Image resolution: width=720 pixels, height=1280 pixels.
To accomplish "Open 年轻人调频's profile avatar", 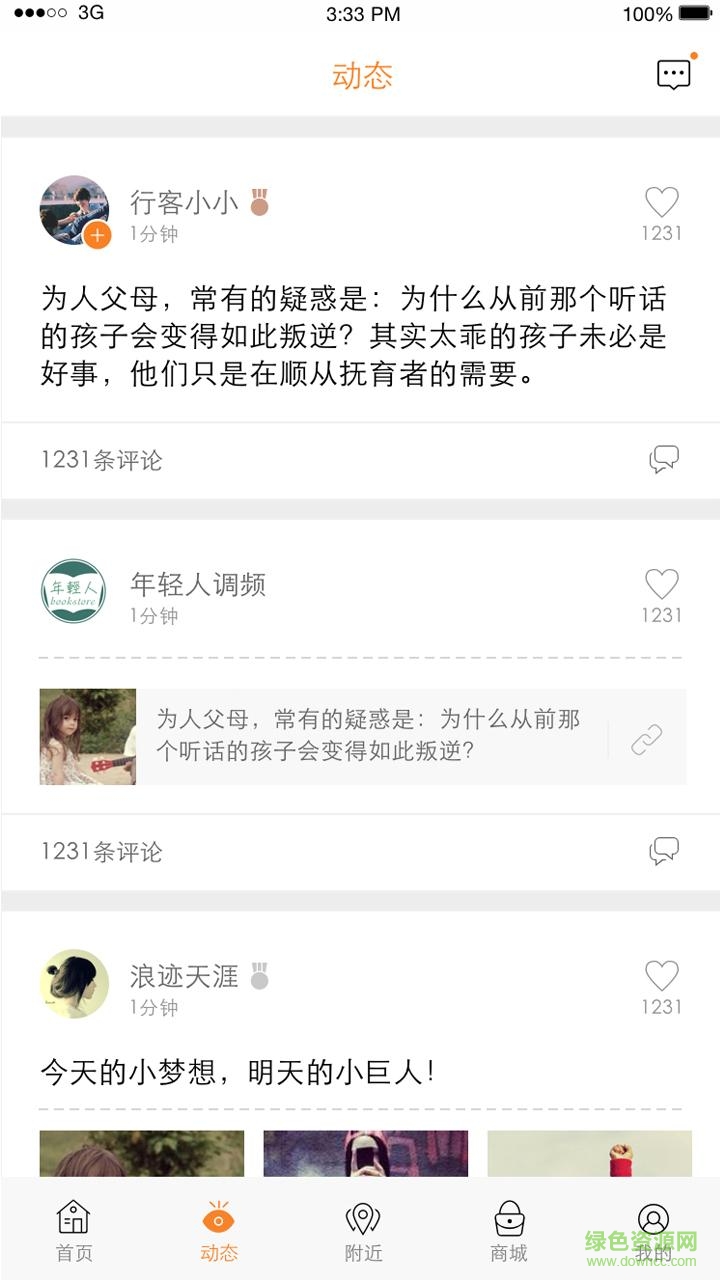I will click(73, 592).
